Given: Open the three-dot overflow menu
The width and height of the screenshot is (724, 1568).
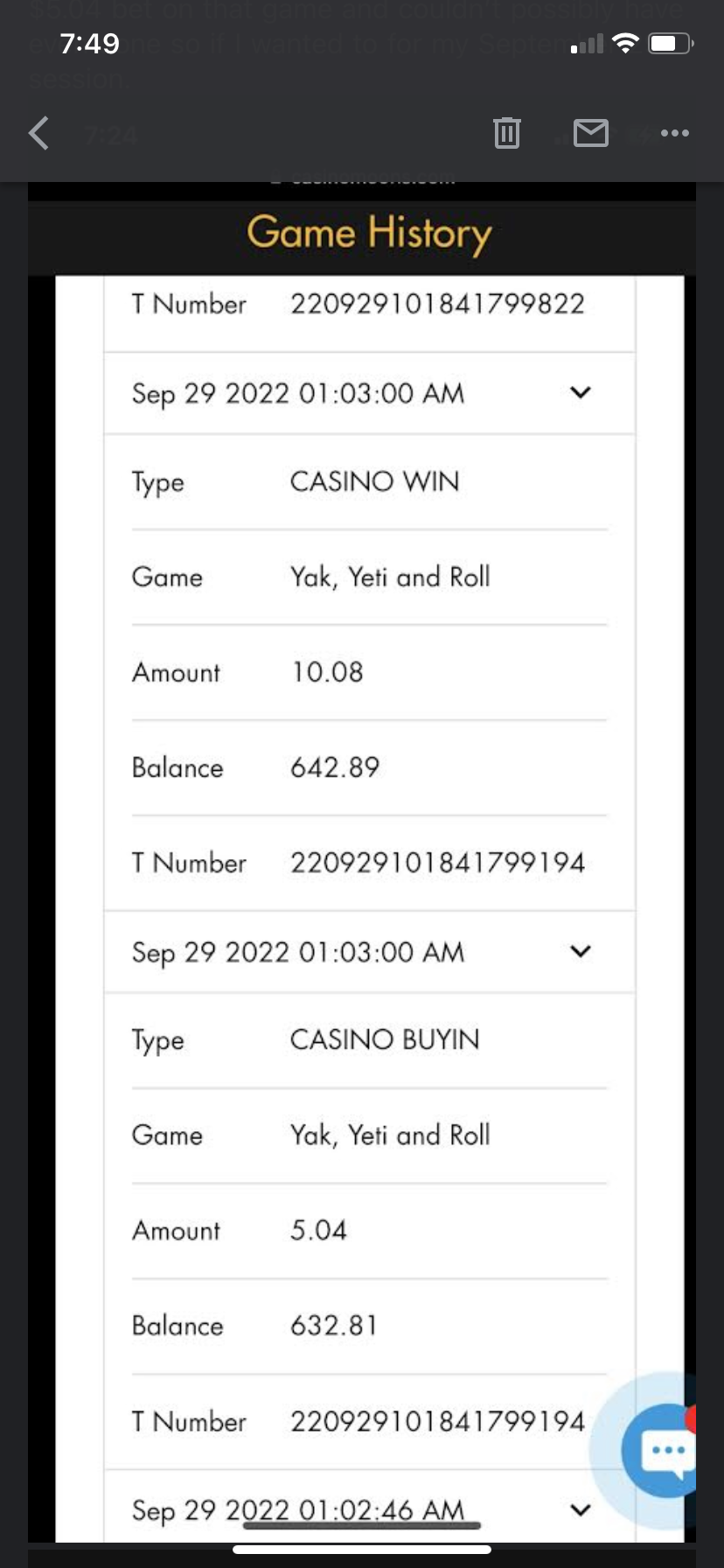Looking at the screenshot, I should pos(674,133).
